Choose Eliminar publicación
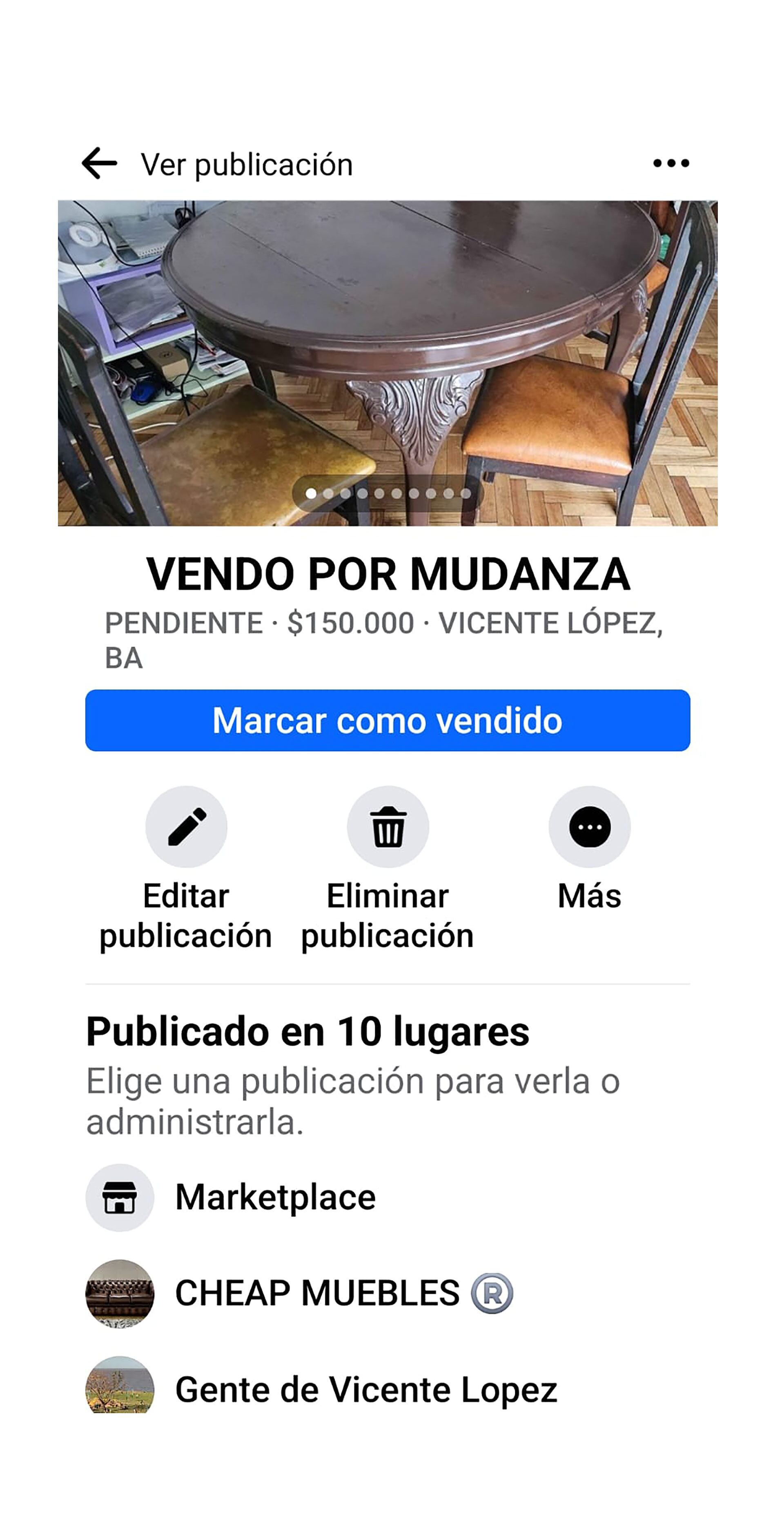 point(387,827)
